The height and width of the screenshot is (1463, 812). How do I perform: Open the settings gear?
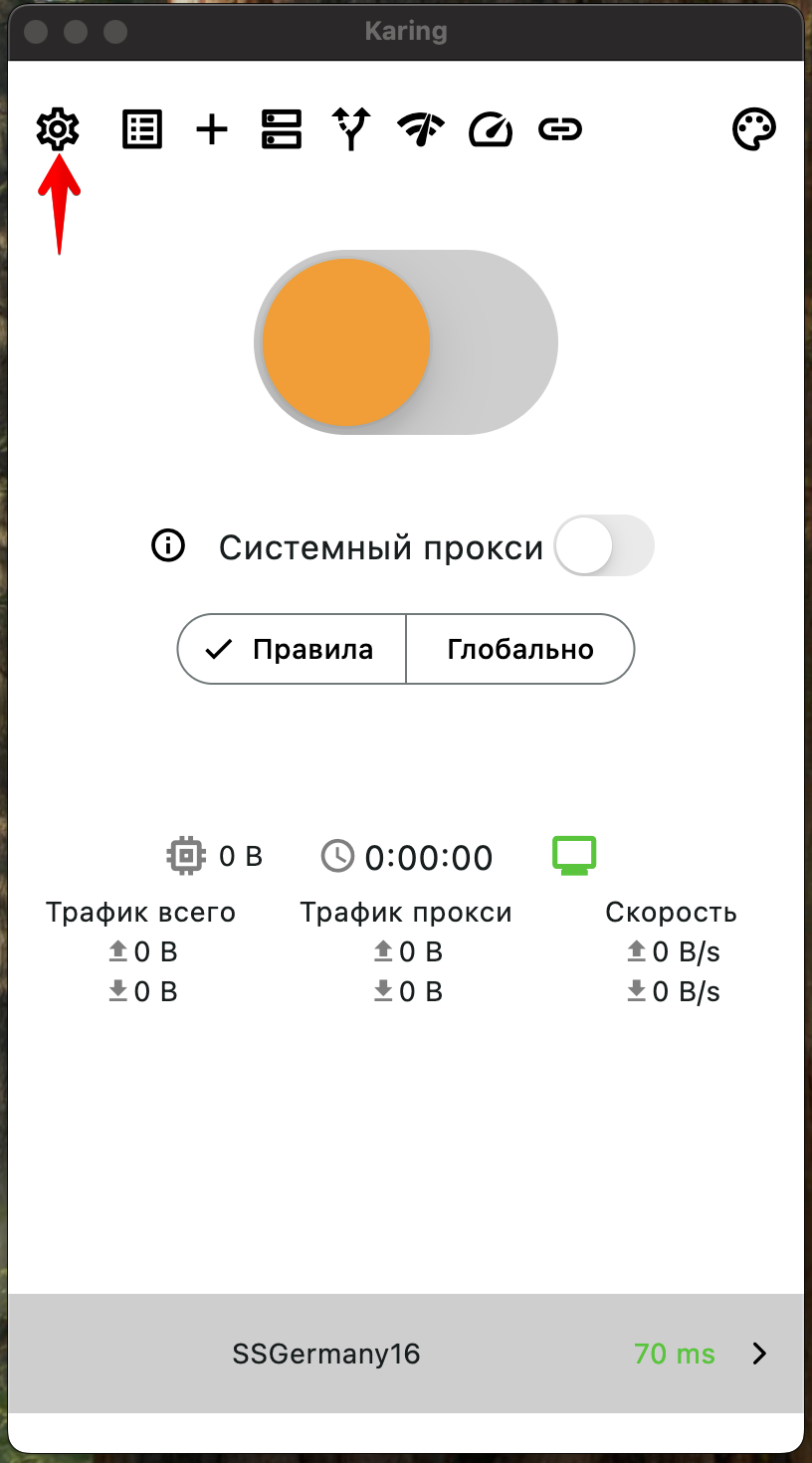point(58,129)
